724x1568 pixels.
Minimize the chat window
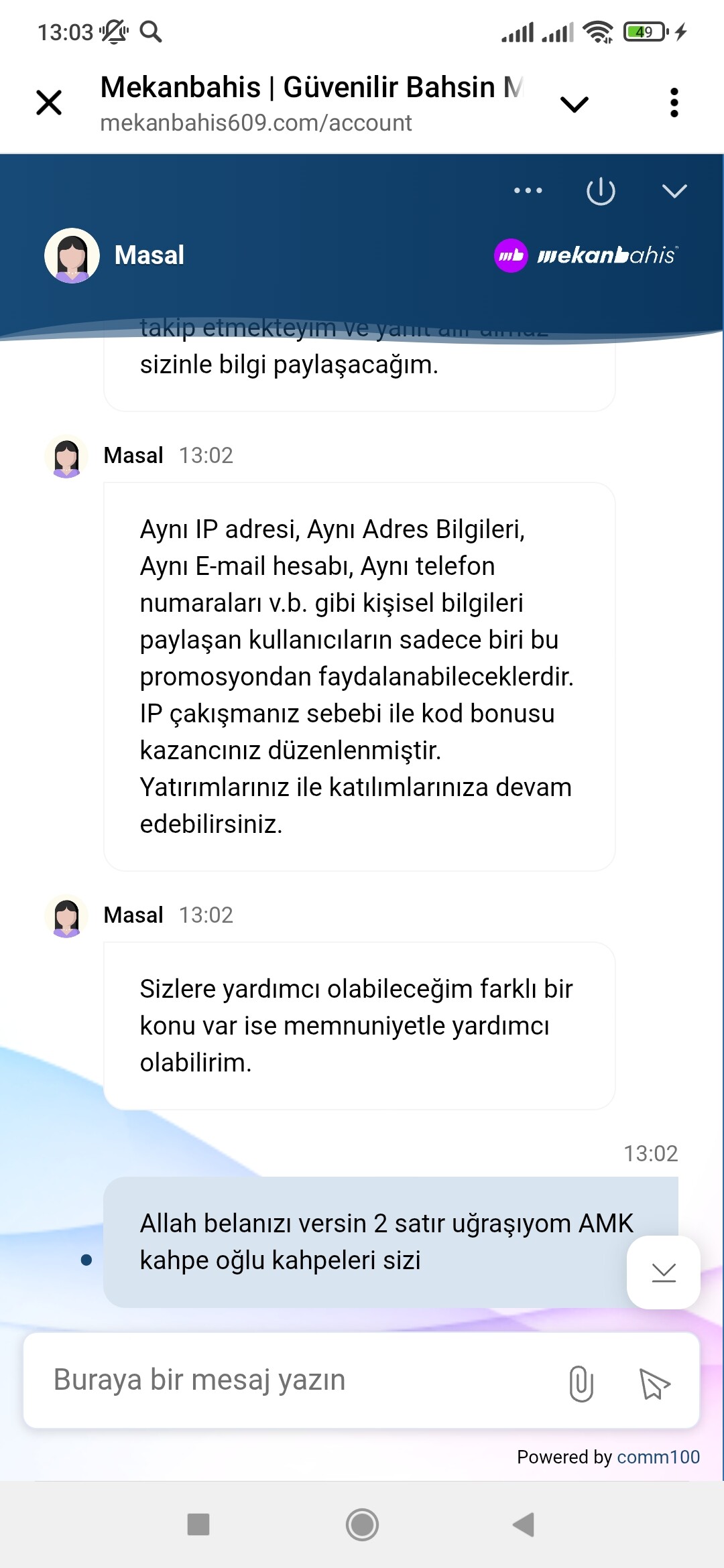[x=674, y=191]
